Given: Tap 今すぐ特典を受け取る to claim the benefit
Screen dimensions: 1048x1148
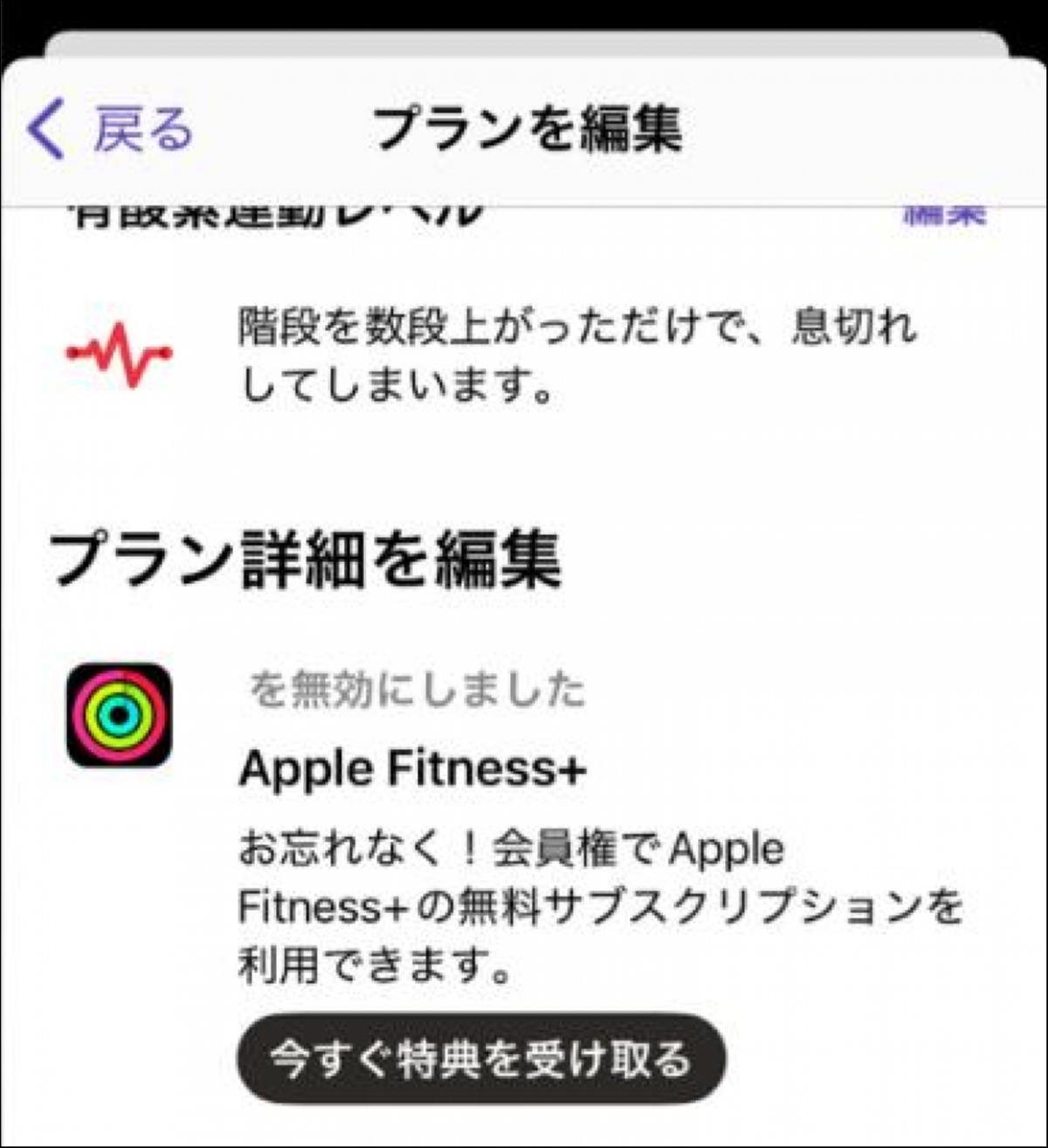Looking at the screenshot, I should [x=481, y=1059].
